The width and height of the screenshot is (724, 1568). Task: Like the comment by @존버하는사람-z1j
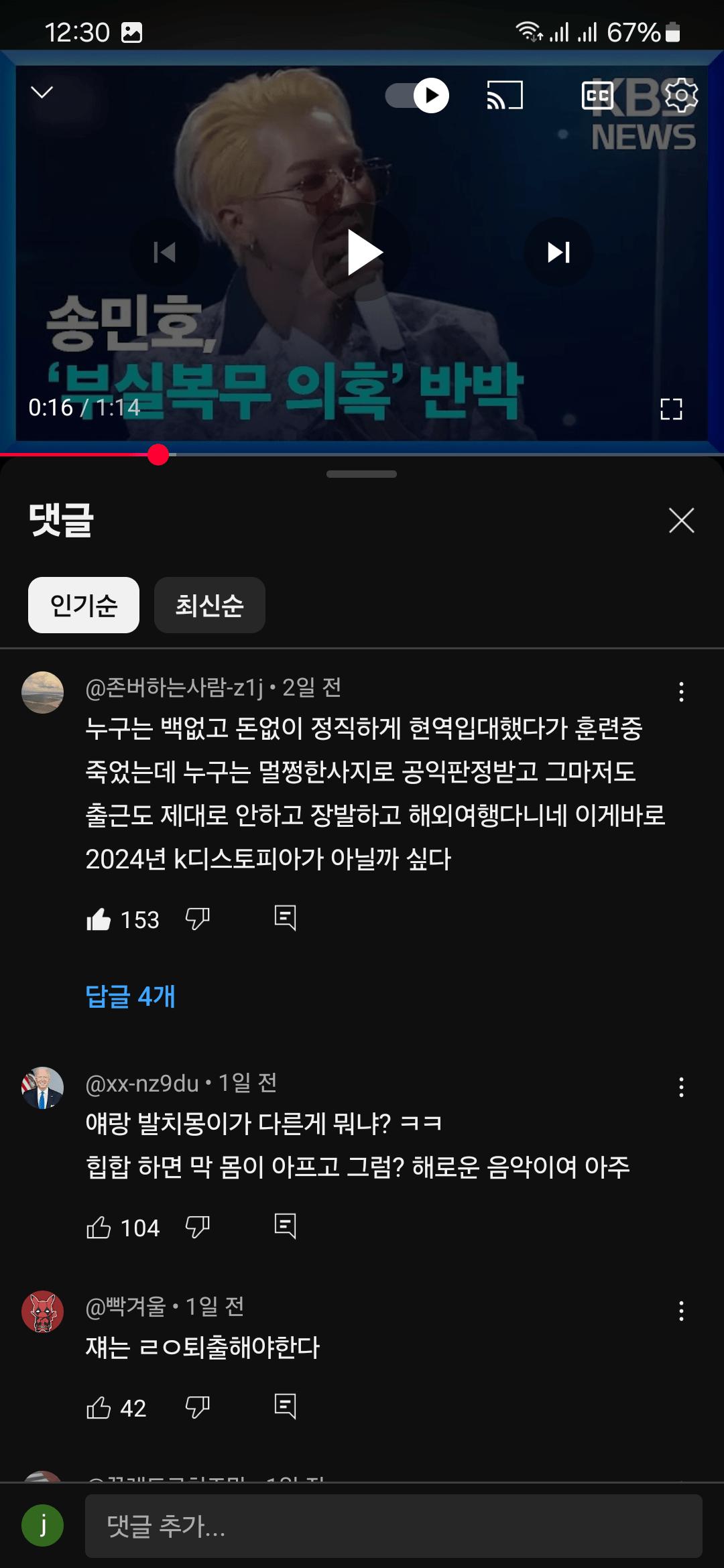(x=99, y=919)
